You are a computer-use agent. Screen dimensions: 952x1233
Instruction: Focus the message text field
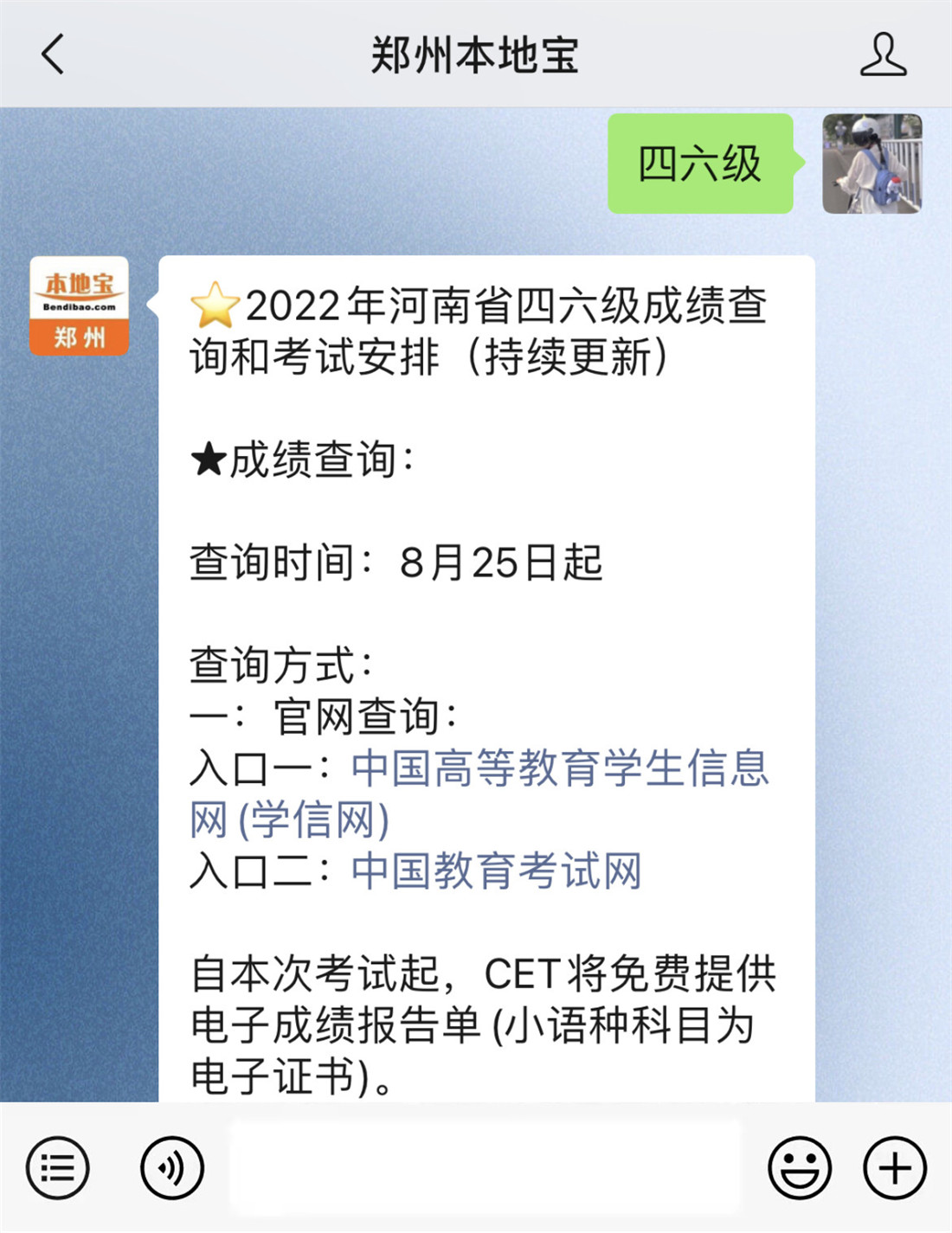(x=485, y=1167)
